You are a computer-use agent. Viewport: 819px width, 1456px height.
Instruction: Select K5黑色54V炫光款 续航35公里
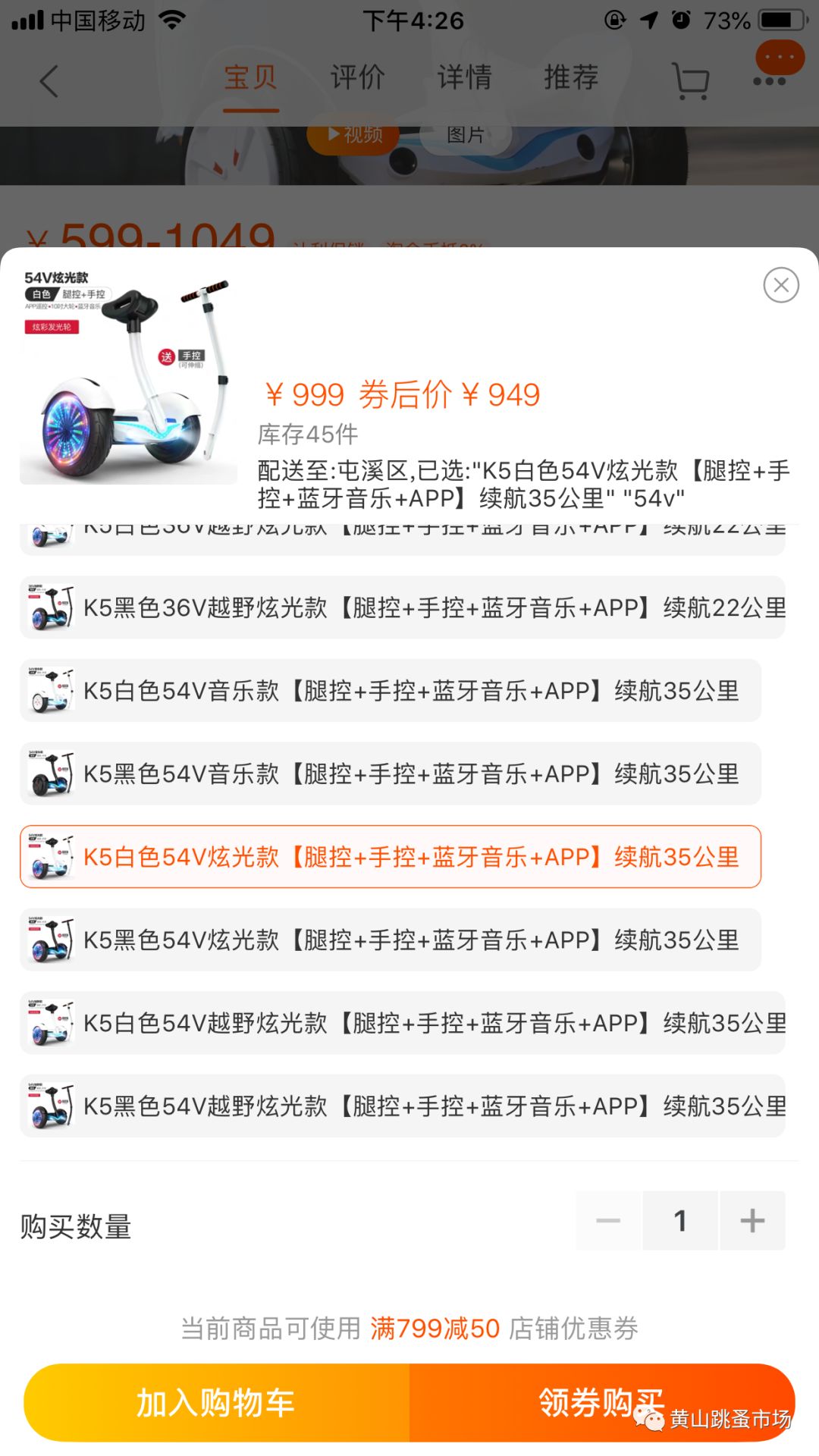click(391, 940)
